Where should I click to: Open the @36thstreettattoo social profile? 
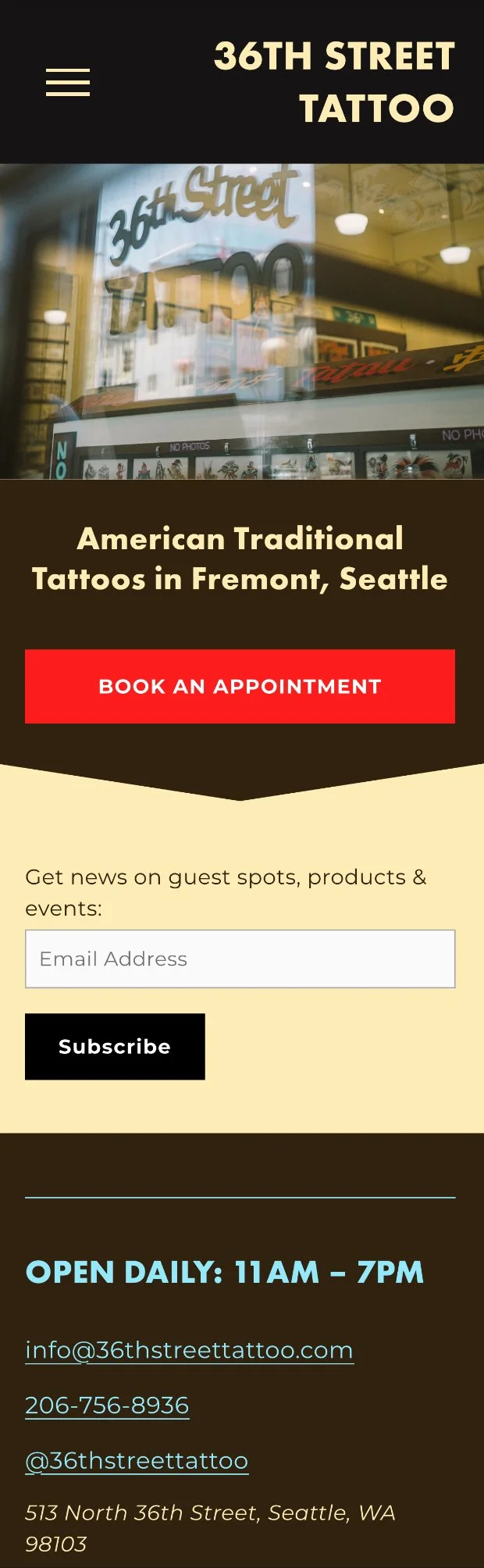pos(137,1460)
